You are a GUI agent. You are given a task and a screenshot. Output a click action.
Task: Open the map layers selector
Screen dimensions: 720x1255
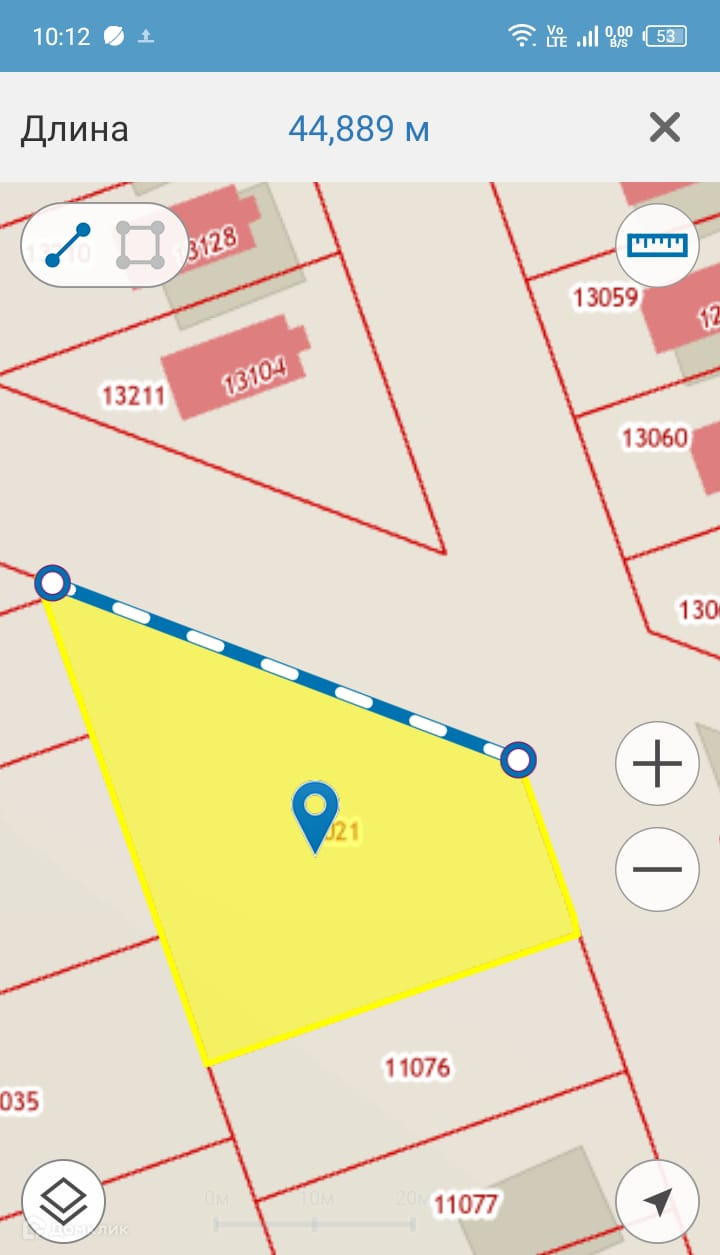[63, 1201]
